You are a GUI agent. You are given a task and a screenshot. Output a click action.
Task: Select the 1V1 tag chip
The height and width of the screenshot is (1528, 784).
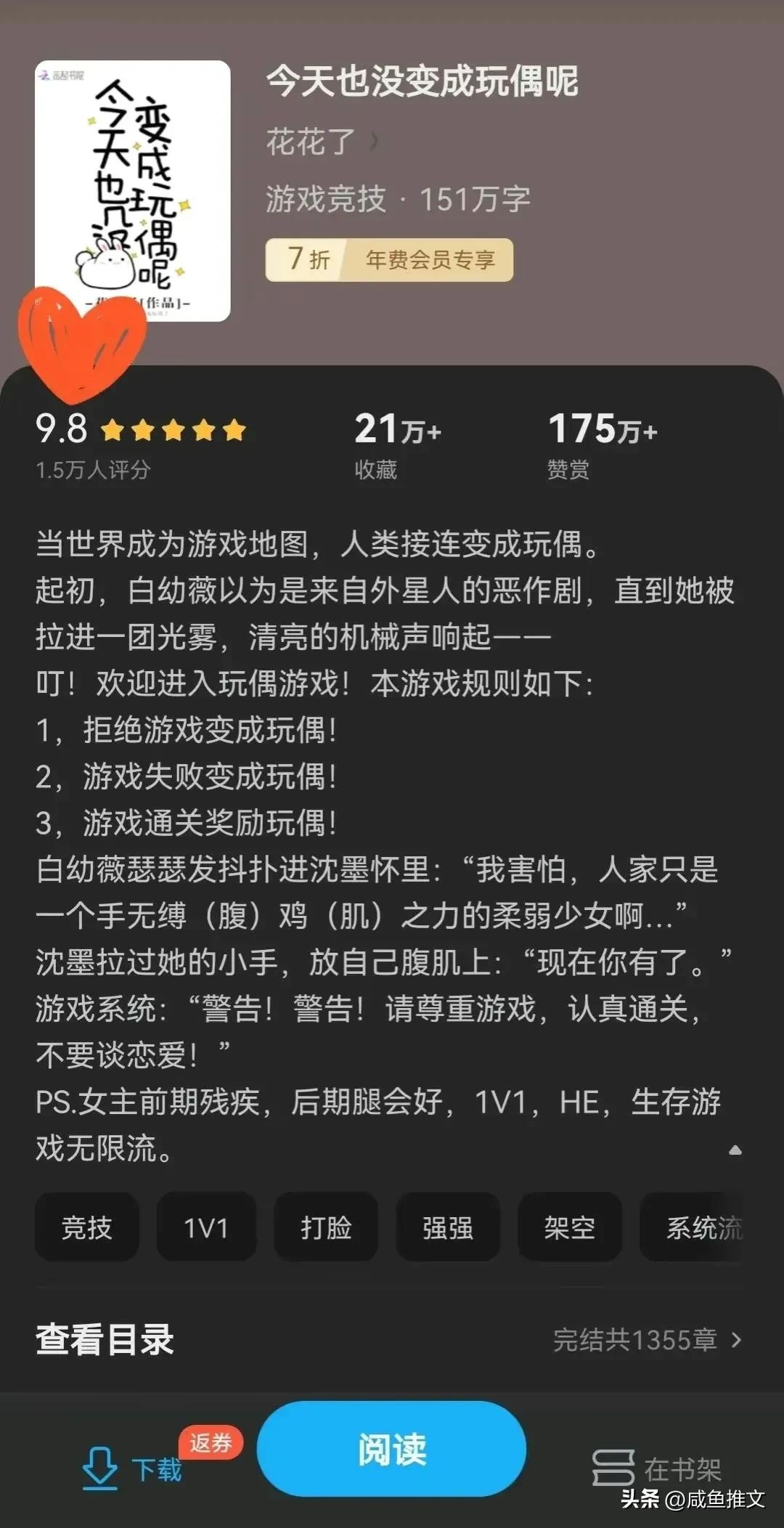[206, 1228]
